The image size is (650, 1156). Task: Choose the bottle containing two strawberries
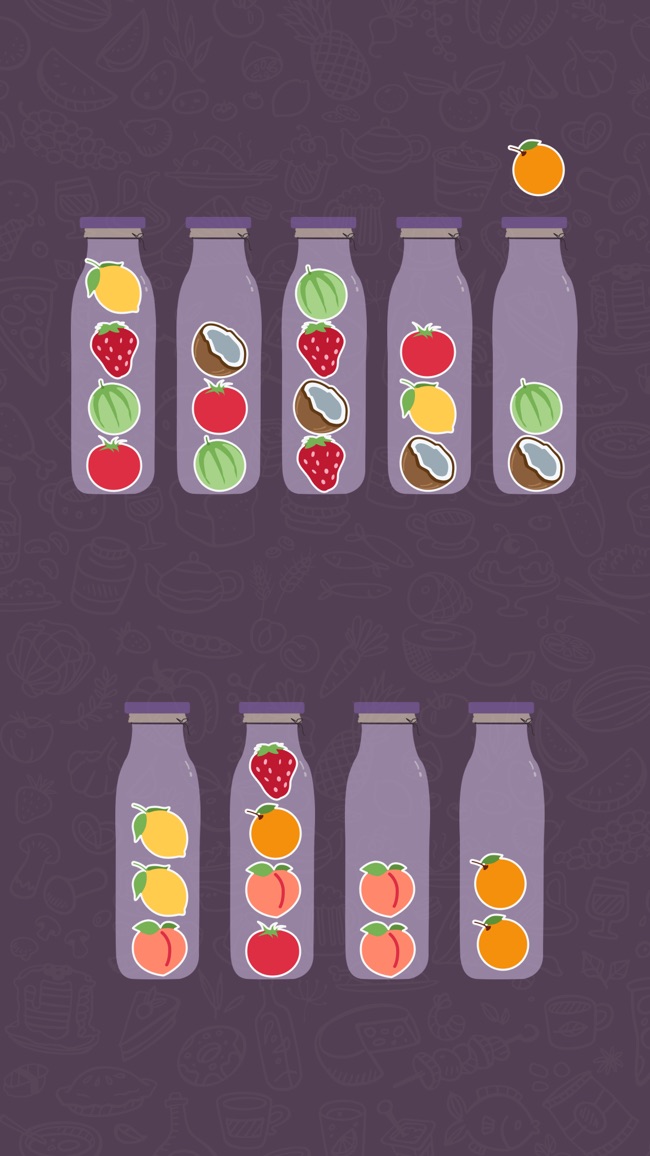coord(324,355)
